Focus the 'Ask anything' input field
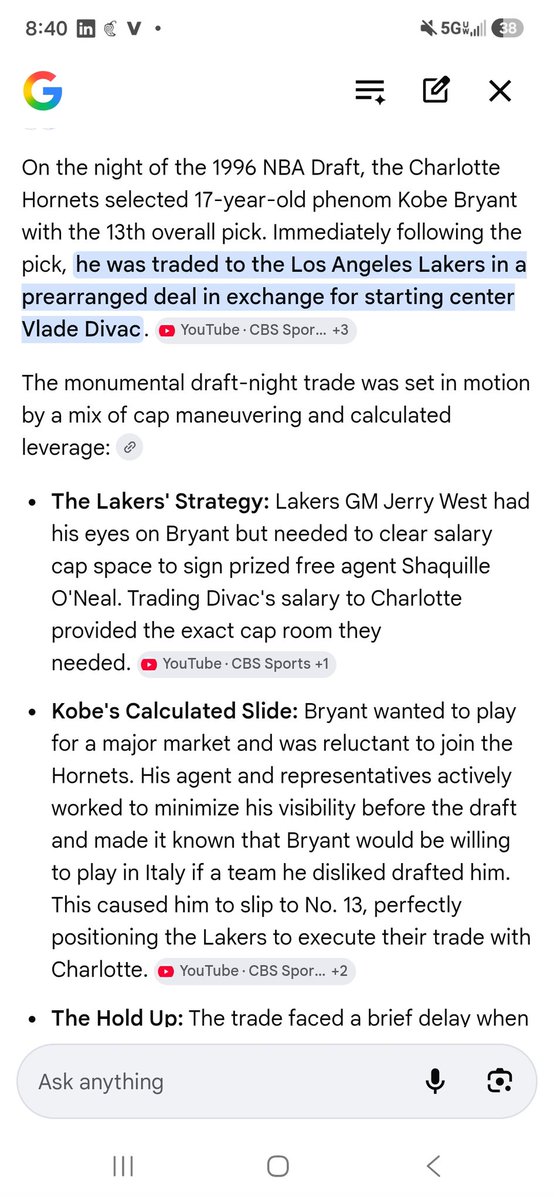The height and width of the screenshot is (1200, 554). (x=220, y=1081)
